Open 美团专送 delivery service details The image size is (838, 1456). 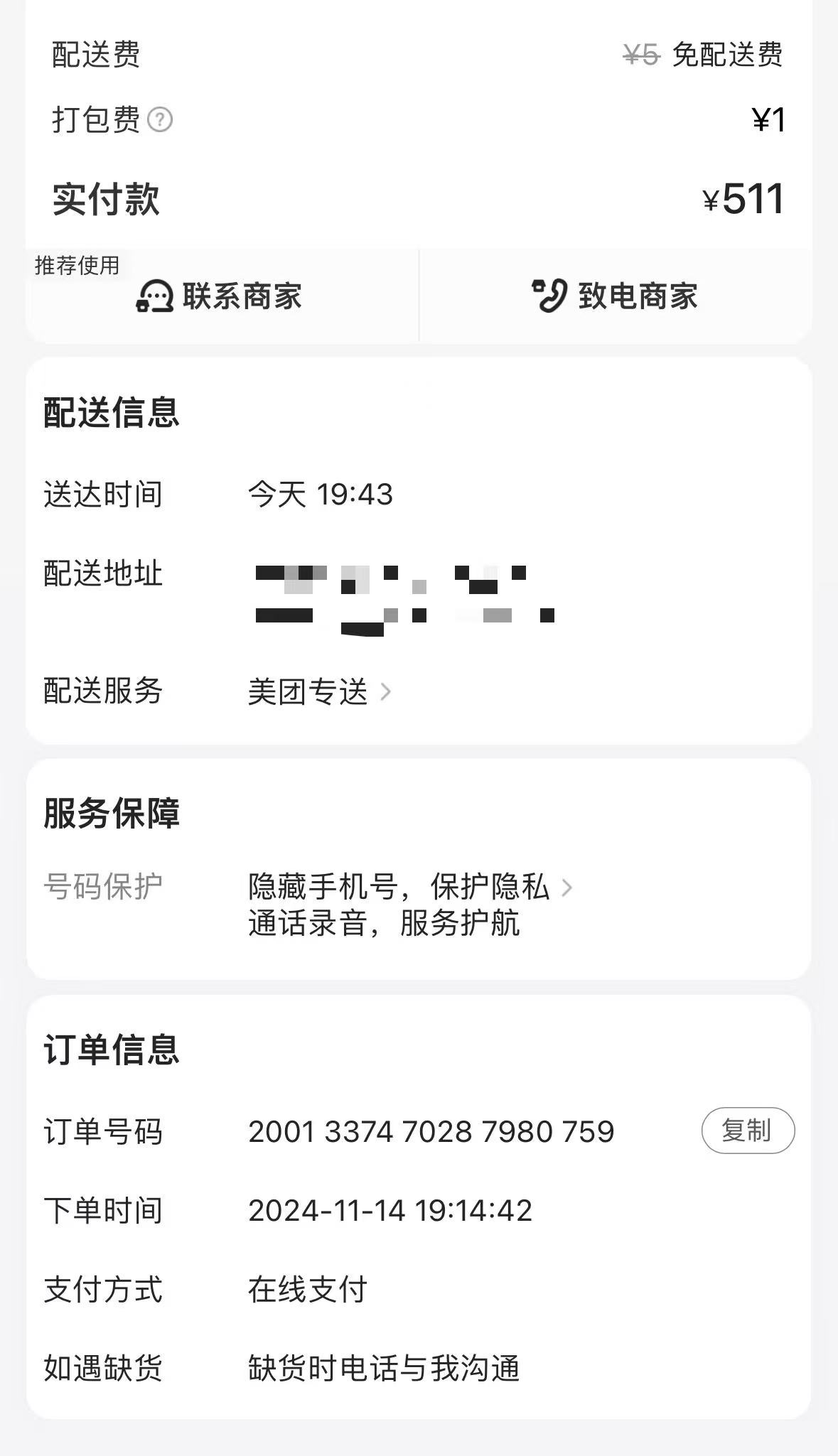pos(319,691)
